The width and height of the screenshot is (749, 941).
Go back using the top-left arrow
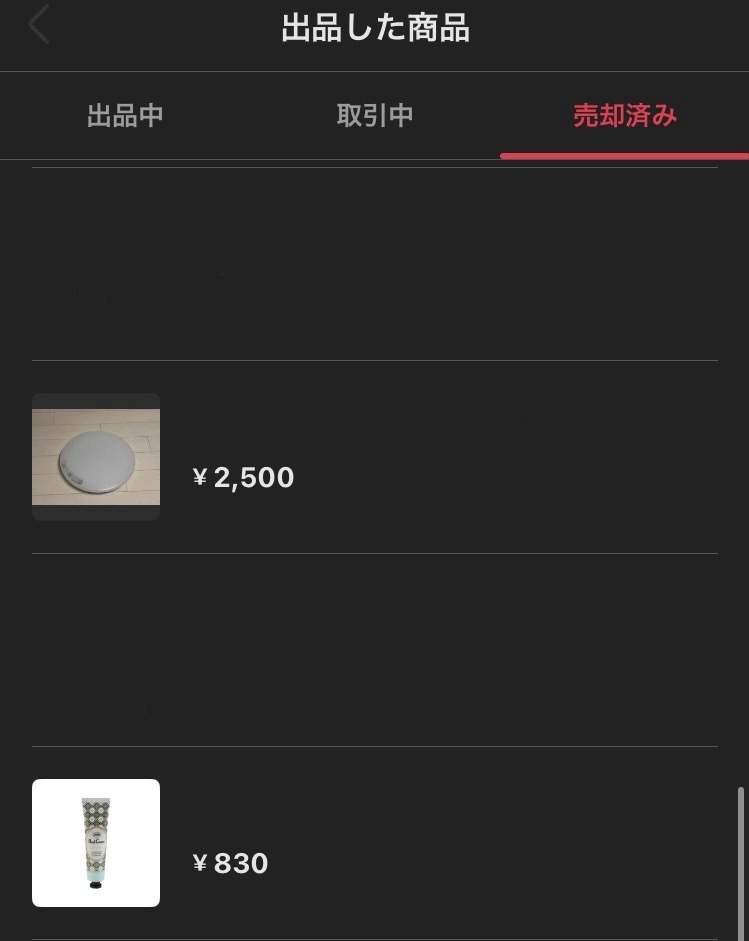pyautogui.click(x=39, y=26)
